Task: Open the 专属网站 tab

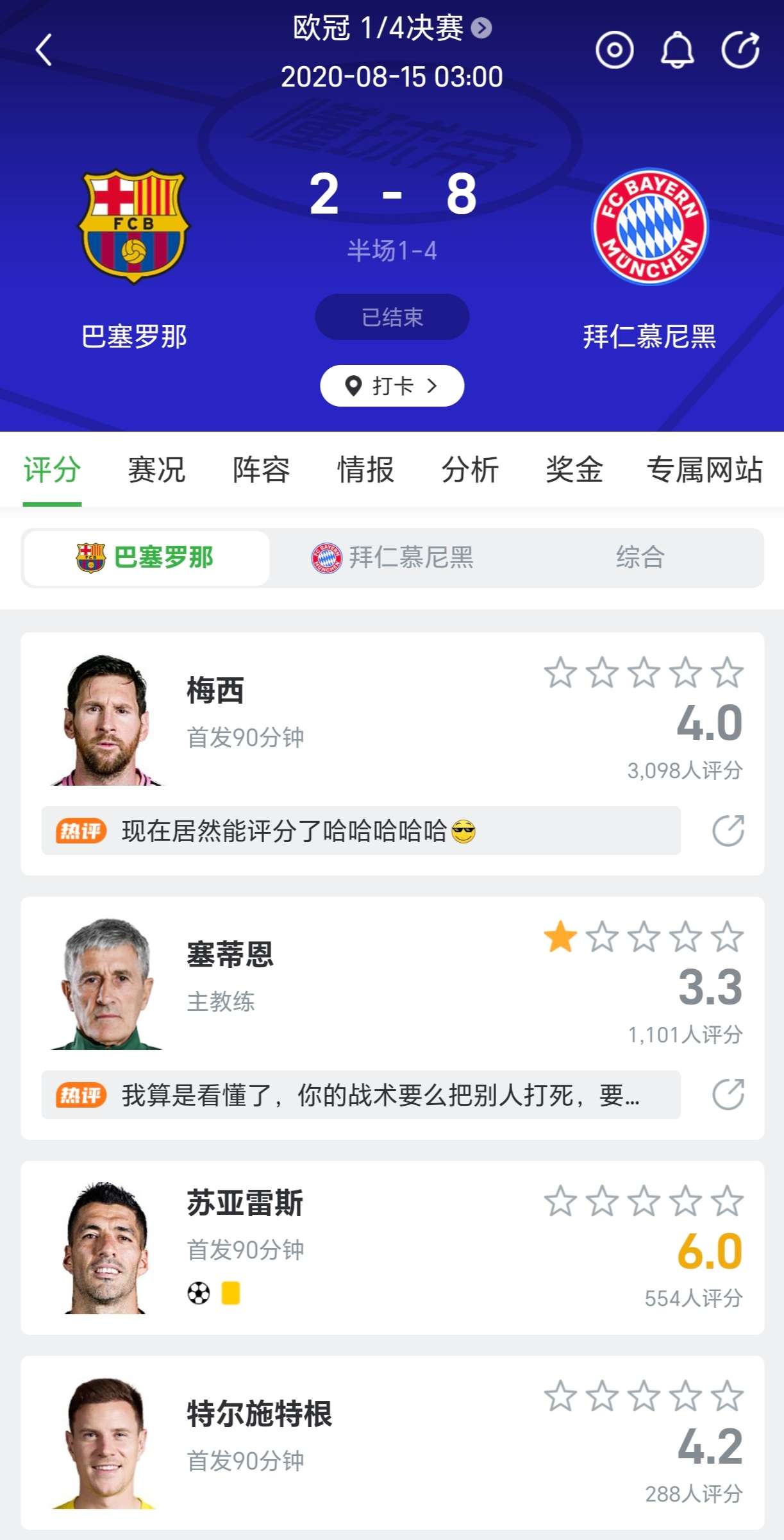Action: [704, 470]
